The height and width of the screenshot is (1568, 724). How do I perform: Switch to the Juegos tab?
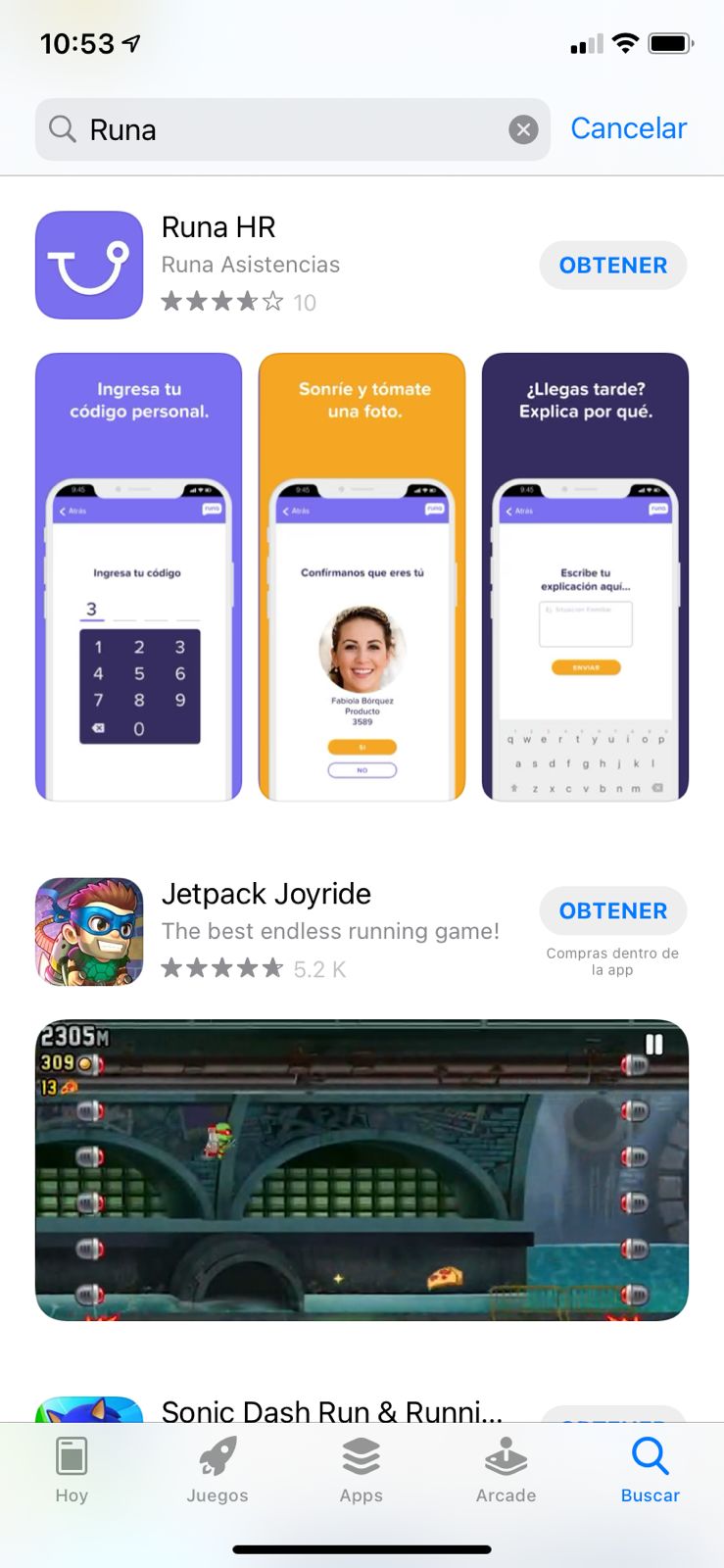click(217, 1470)
